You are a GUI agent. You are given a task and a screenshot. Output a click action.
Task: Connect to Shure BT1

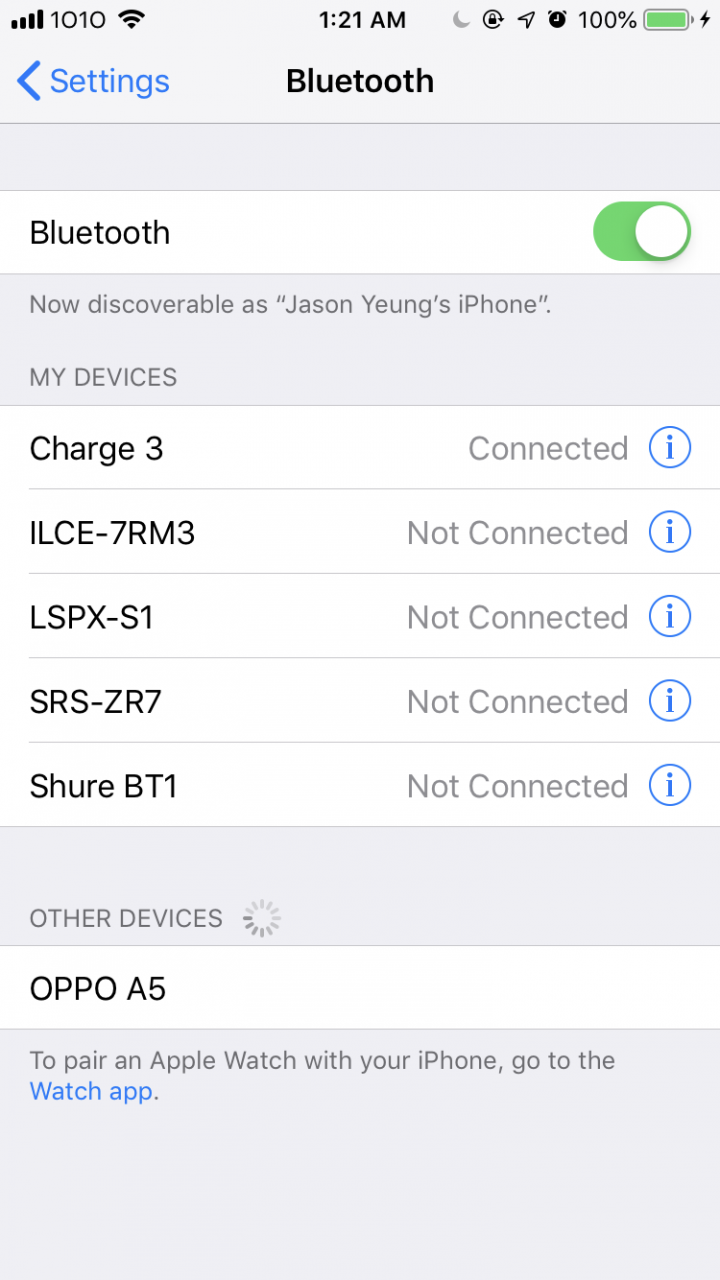pyautogui.click(x=300, y=786)
